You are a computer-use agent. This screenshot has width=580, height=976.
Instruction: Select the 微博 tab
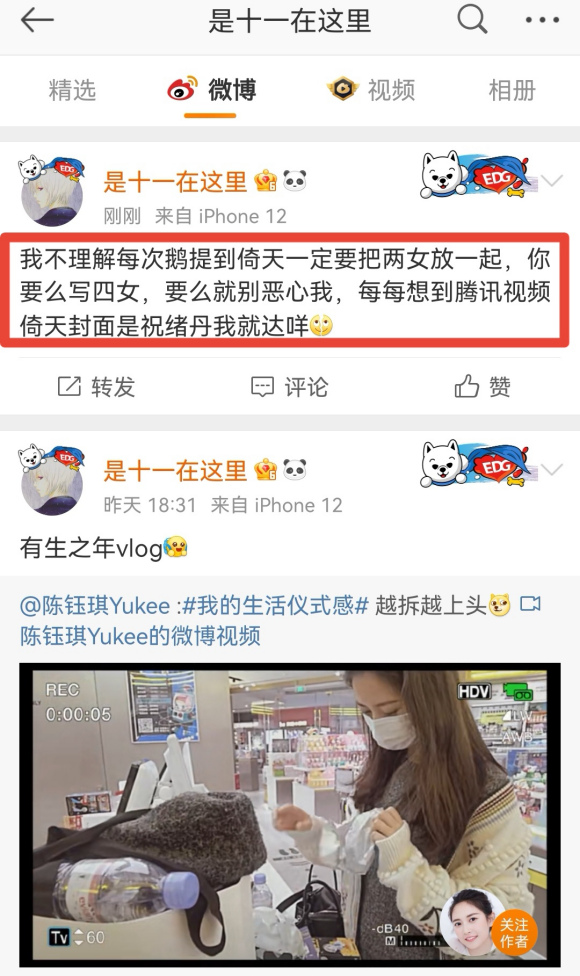click(x=212, y=90)
